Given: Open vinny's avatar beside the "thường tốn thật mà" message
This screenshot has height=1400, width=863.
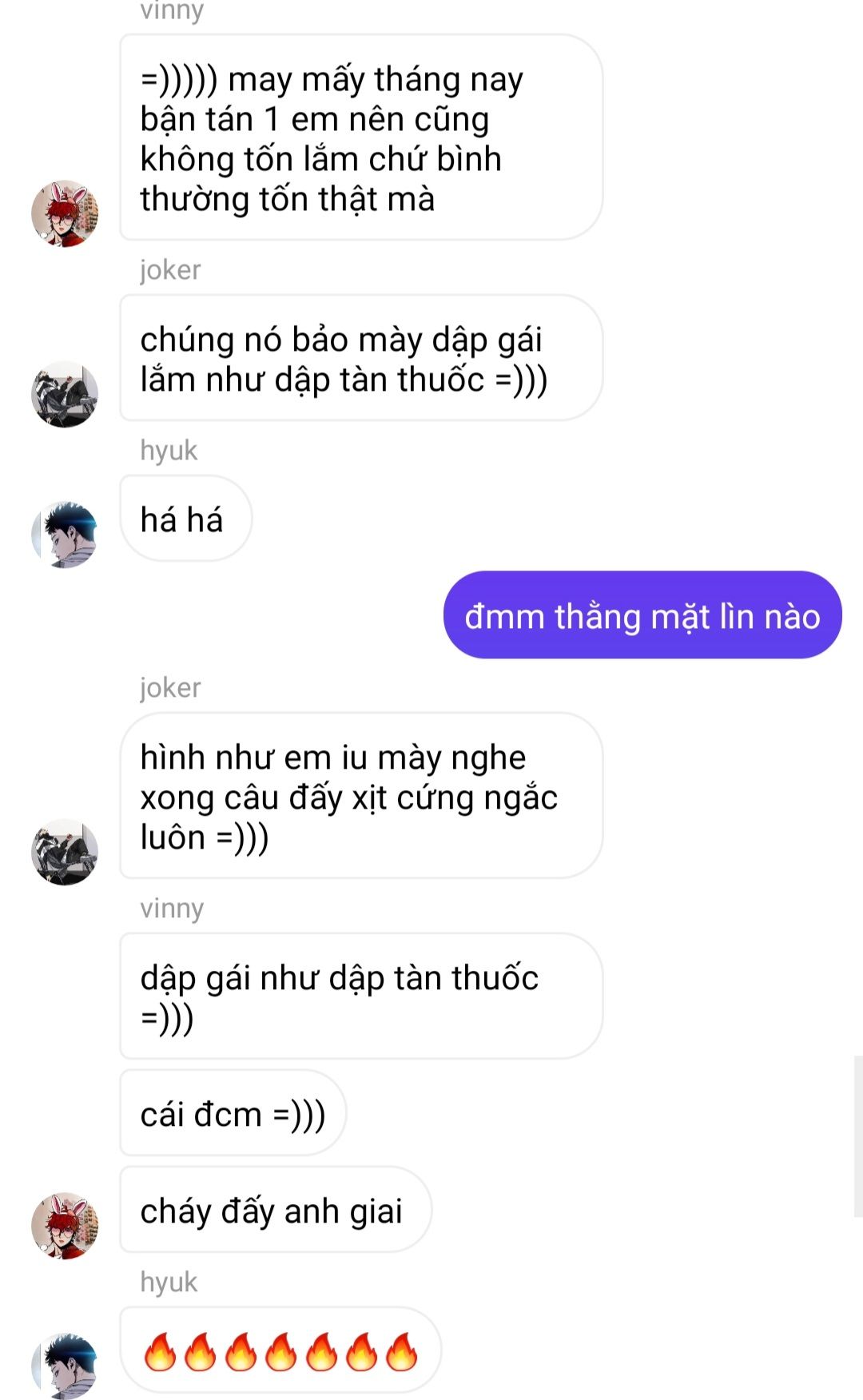Looking at the screenshot, I should pyautogui.click(x=65, y=213).
